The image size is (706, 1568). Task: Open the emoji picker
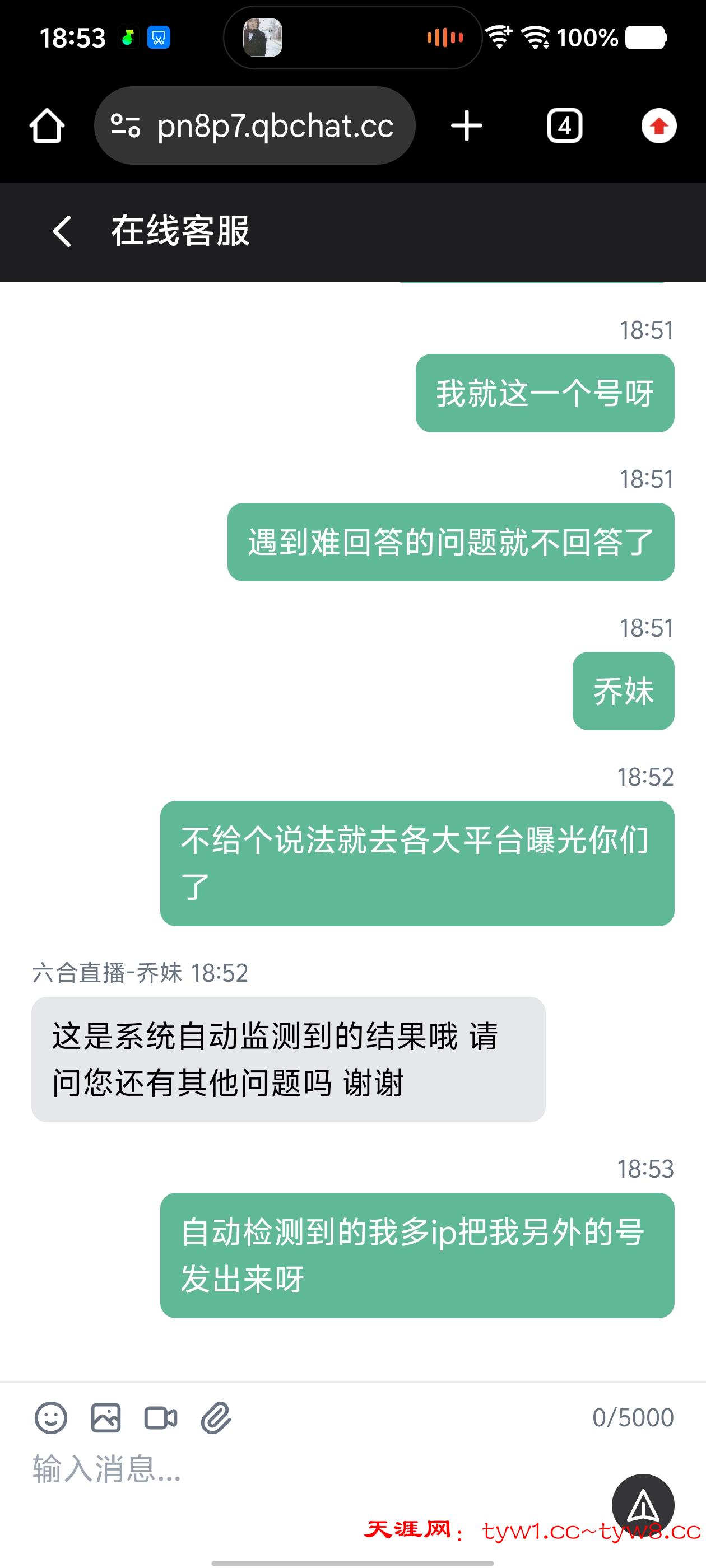[x=50, y=1418]
